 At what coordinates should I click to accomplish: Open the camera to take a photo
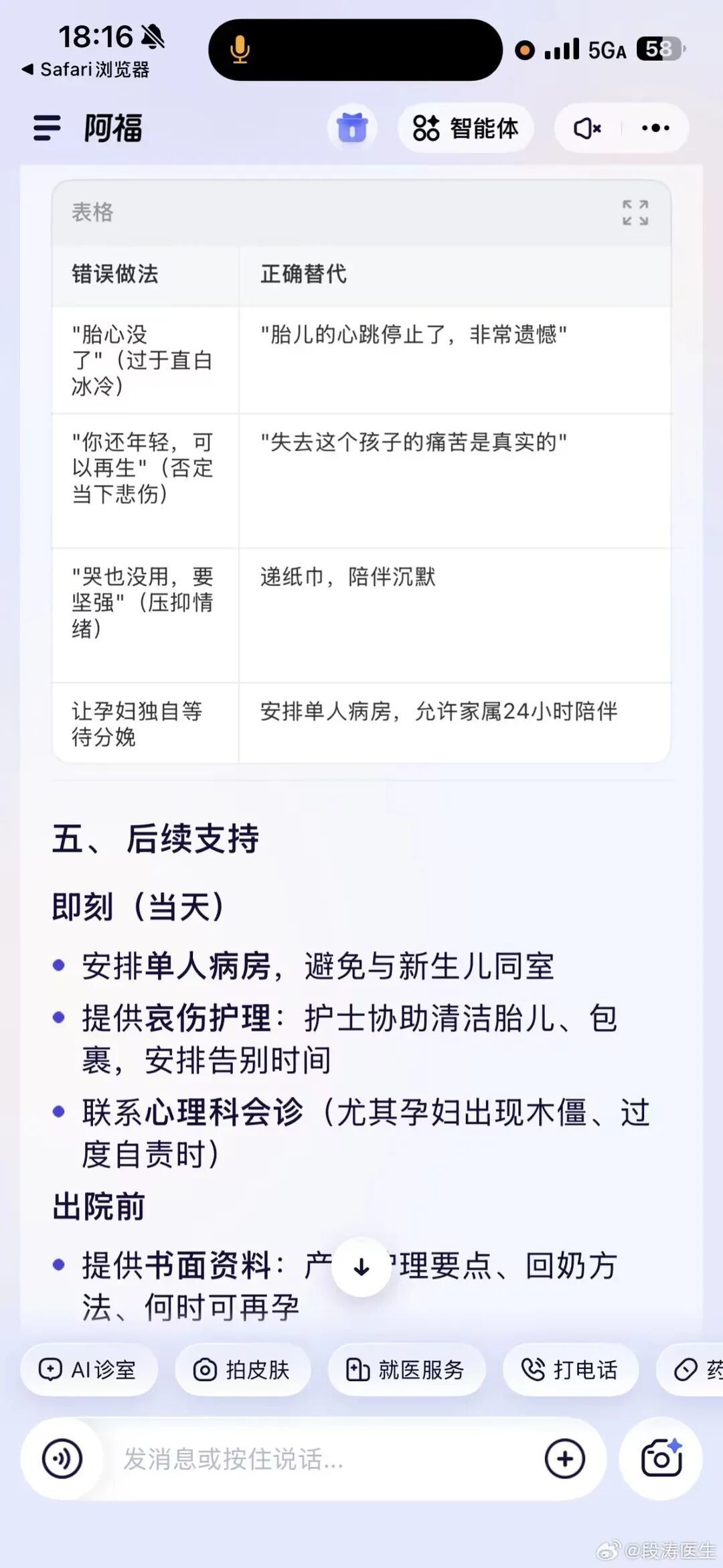[x=661, y=1458]
